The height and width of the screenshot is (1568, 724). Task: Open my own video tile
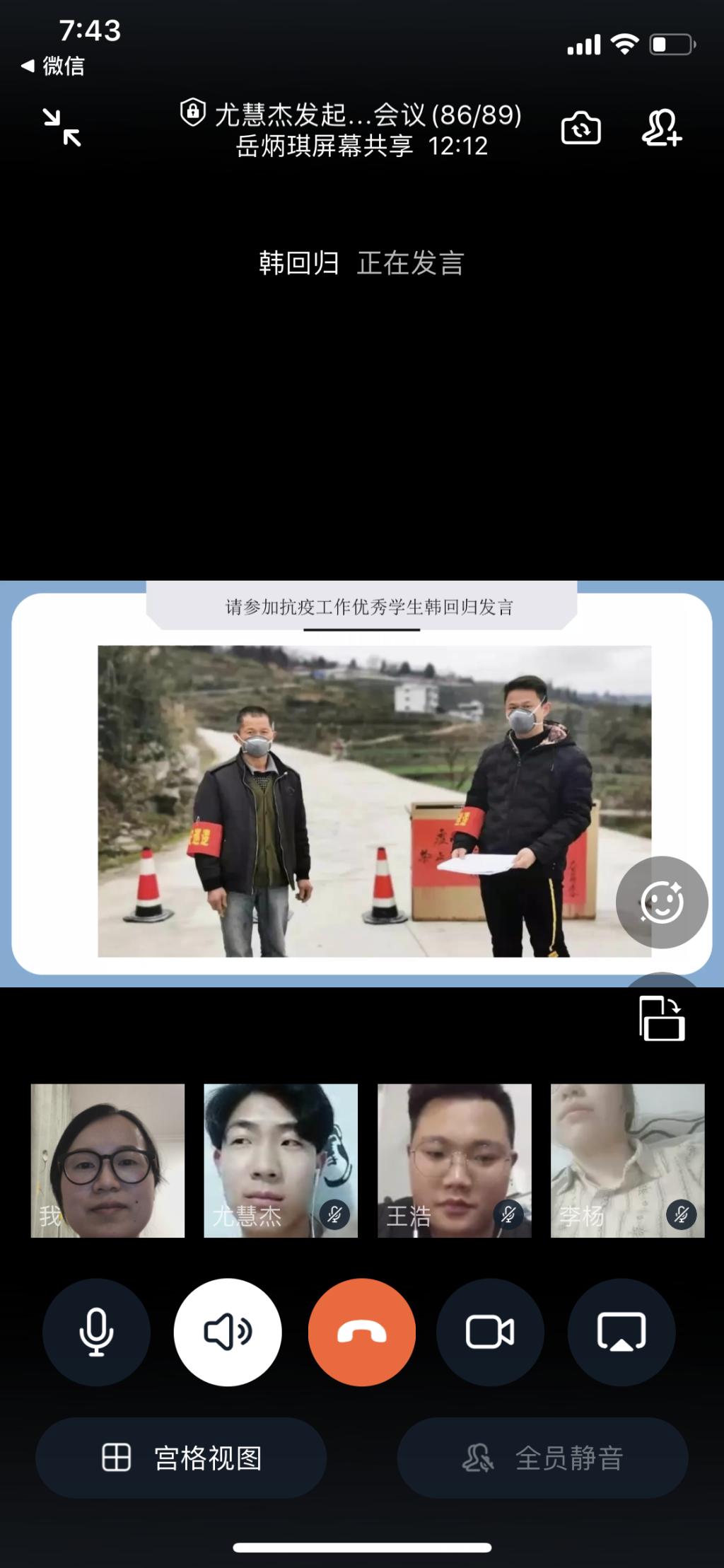(x=107, y=1160)
